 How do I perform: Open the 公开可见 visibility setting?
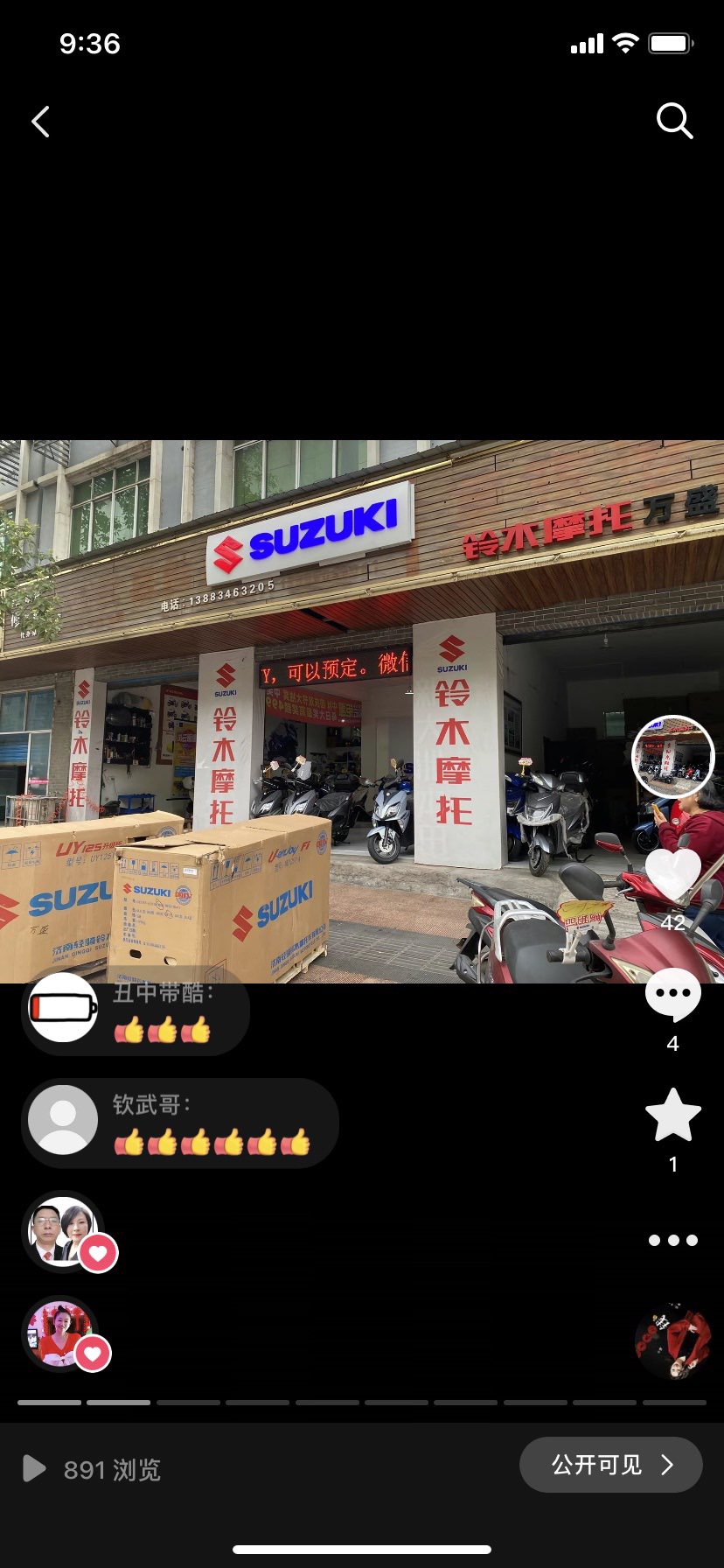pyautogui.click(x=610, y=1465)
